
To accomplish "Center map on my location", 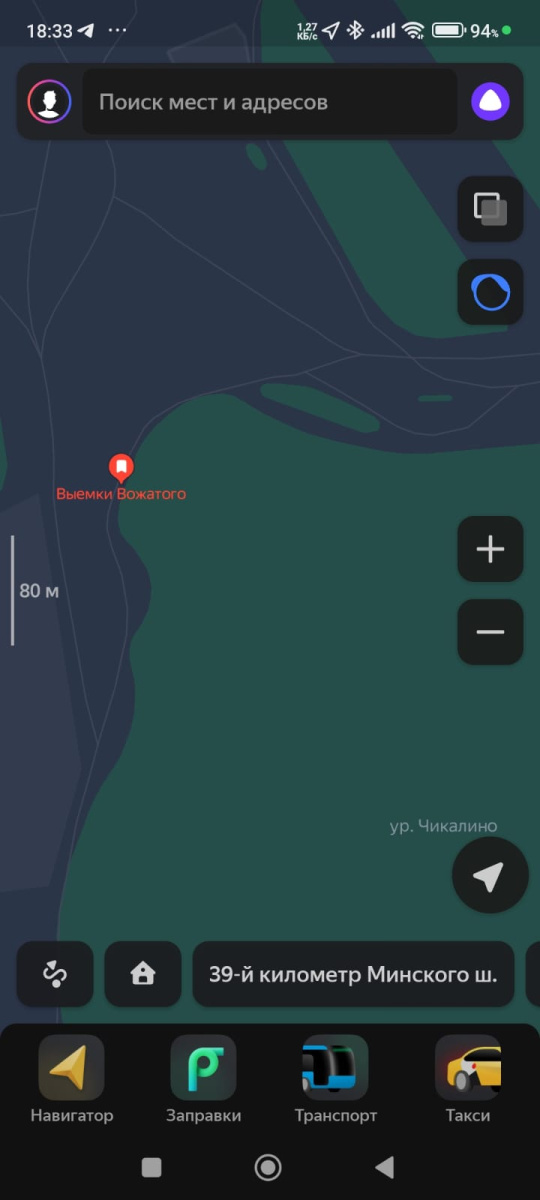I will point(489,877).
